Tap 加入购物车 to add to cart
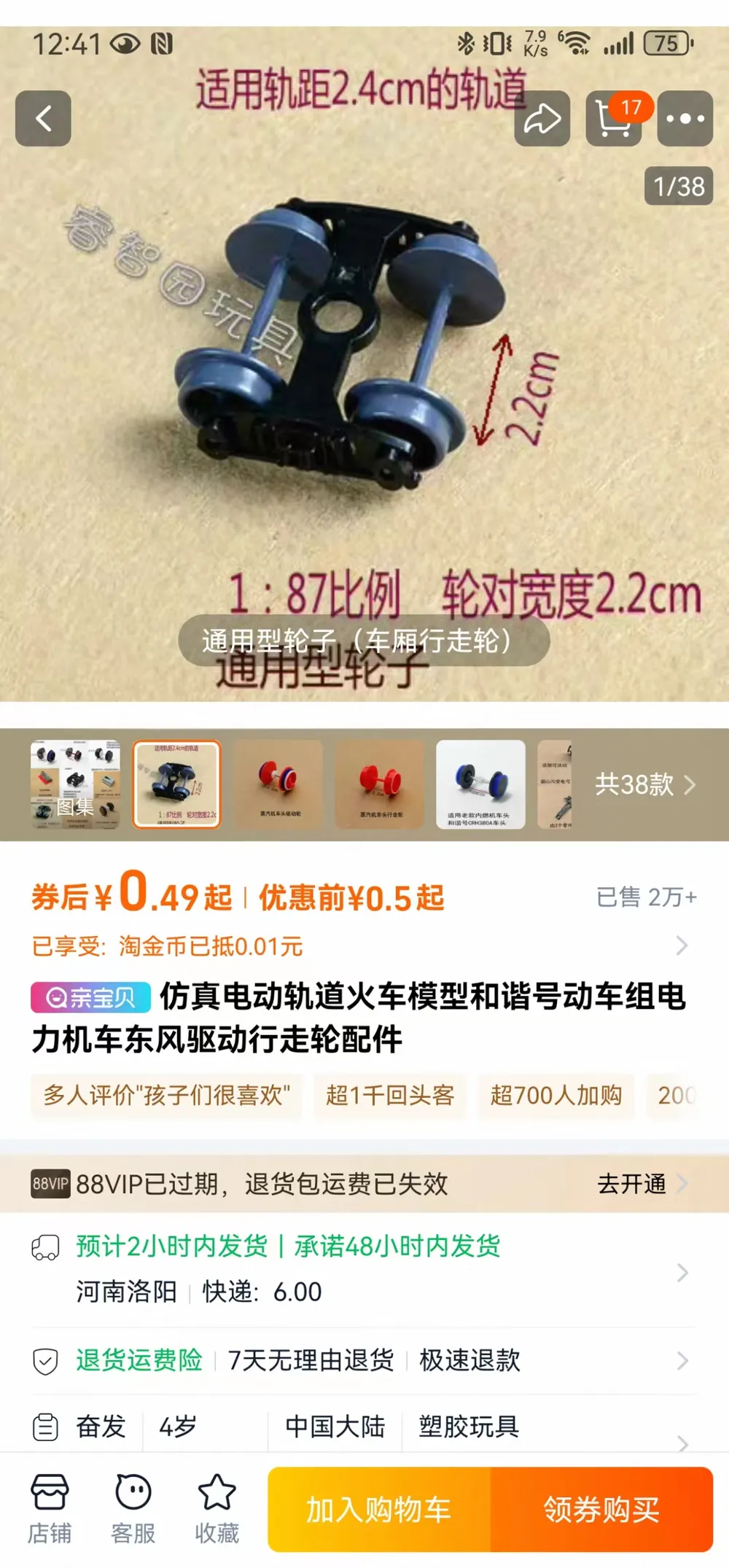 click(379, 1510)
